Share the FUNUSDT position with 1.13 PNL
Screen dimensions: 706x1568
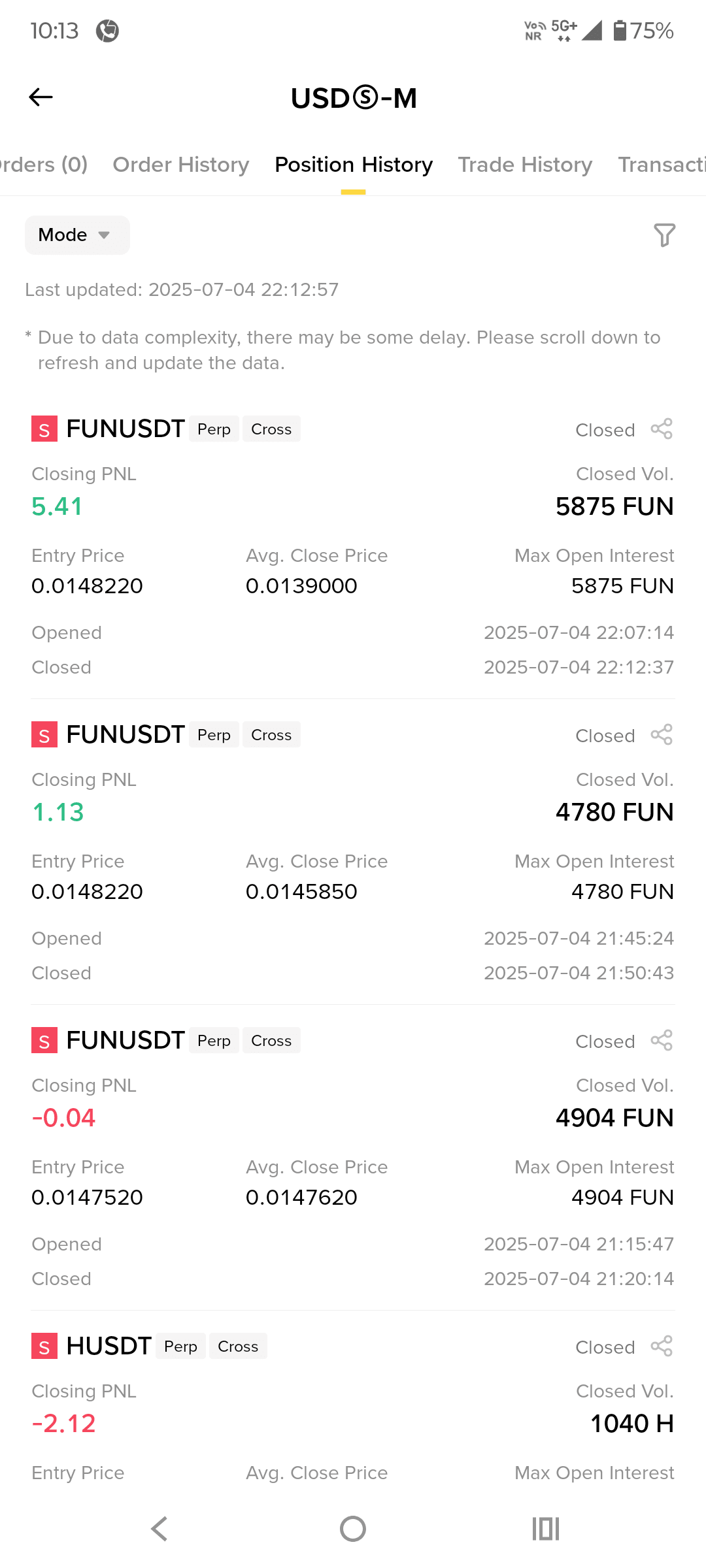point(662,735)
